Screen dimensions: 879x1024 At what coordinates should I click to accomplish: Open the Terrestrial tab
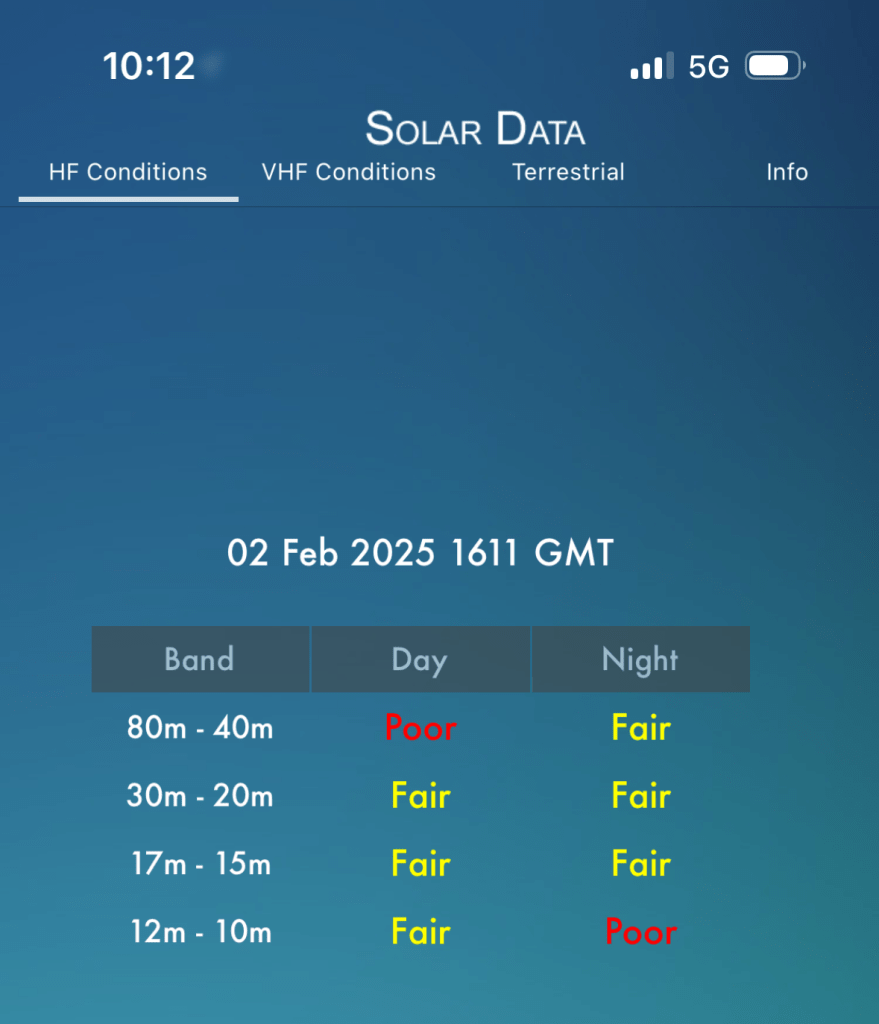coord(568,172)
